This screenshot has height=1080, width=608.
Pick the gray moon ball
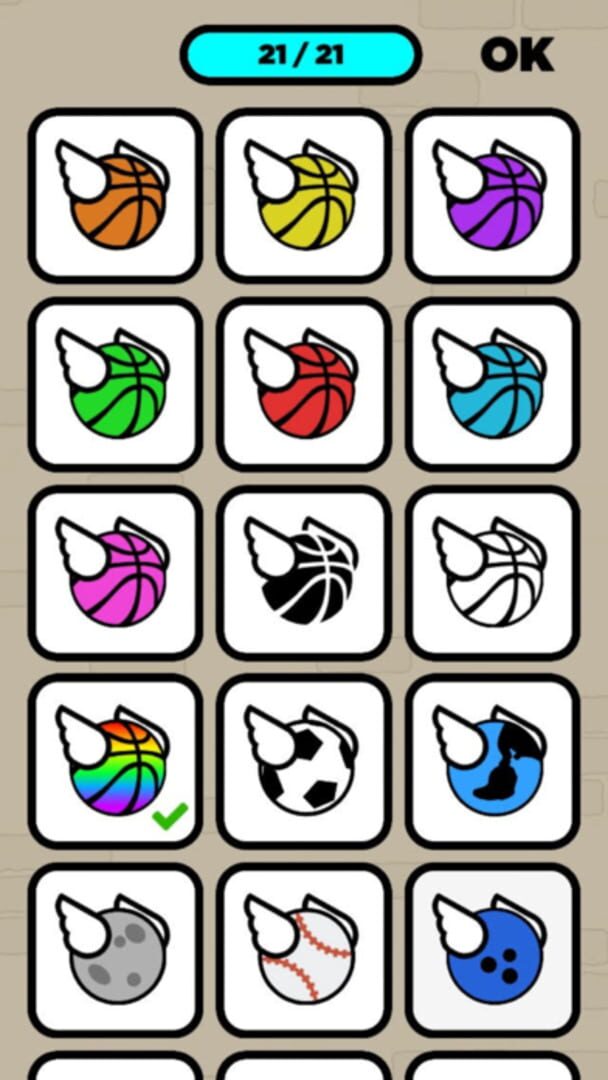coord(116,951)
